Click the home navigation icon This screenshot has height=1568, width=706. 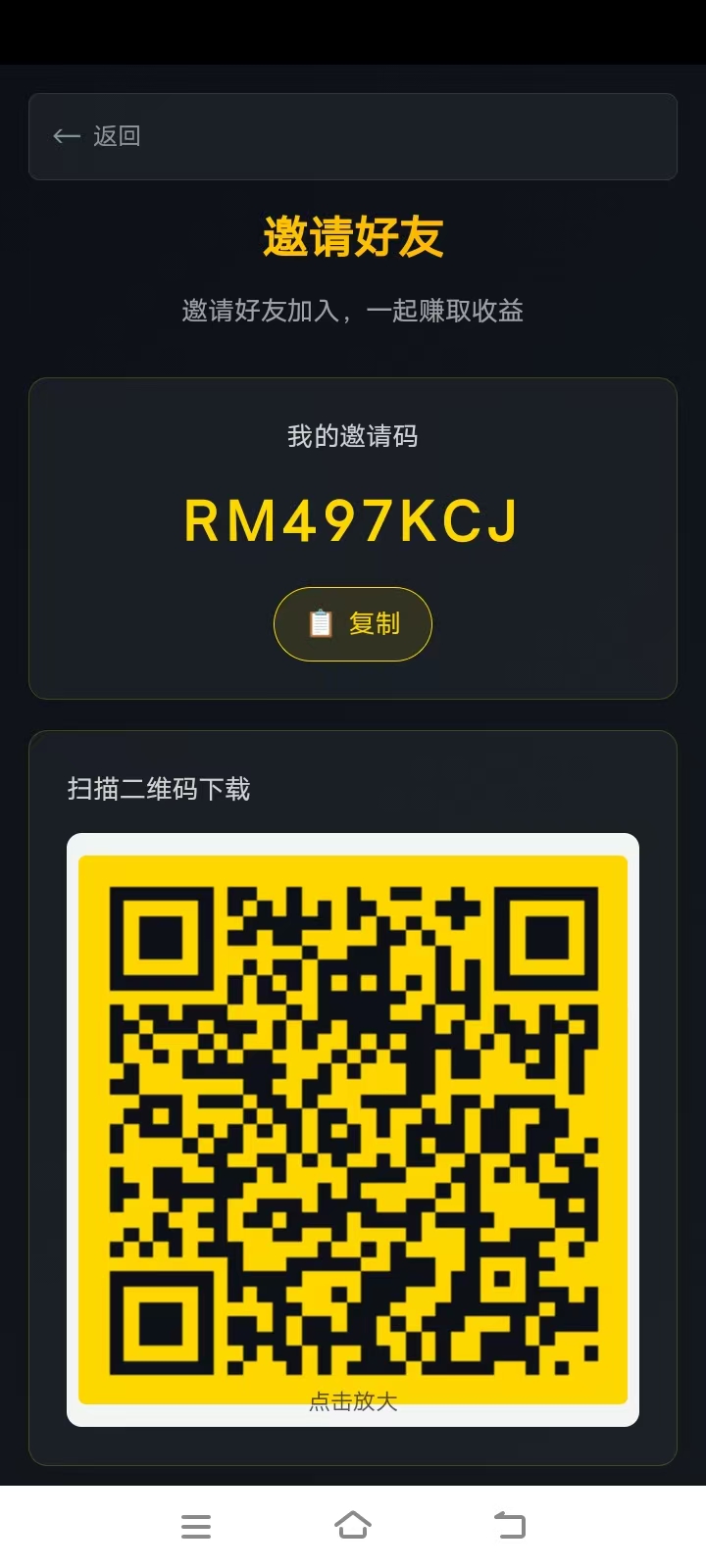(353, 1526)
